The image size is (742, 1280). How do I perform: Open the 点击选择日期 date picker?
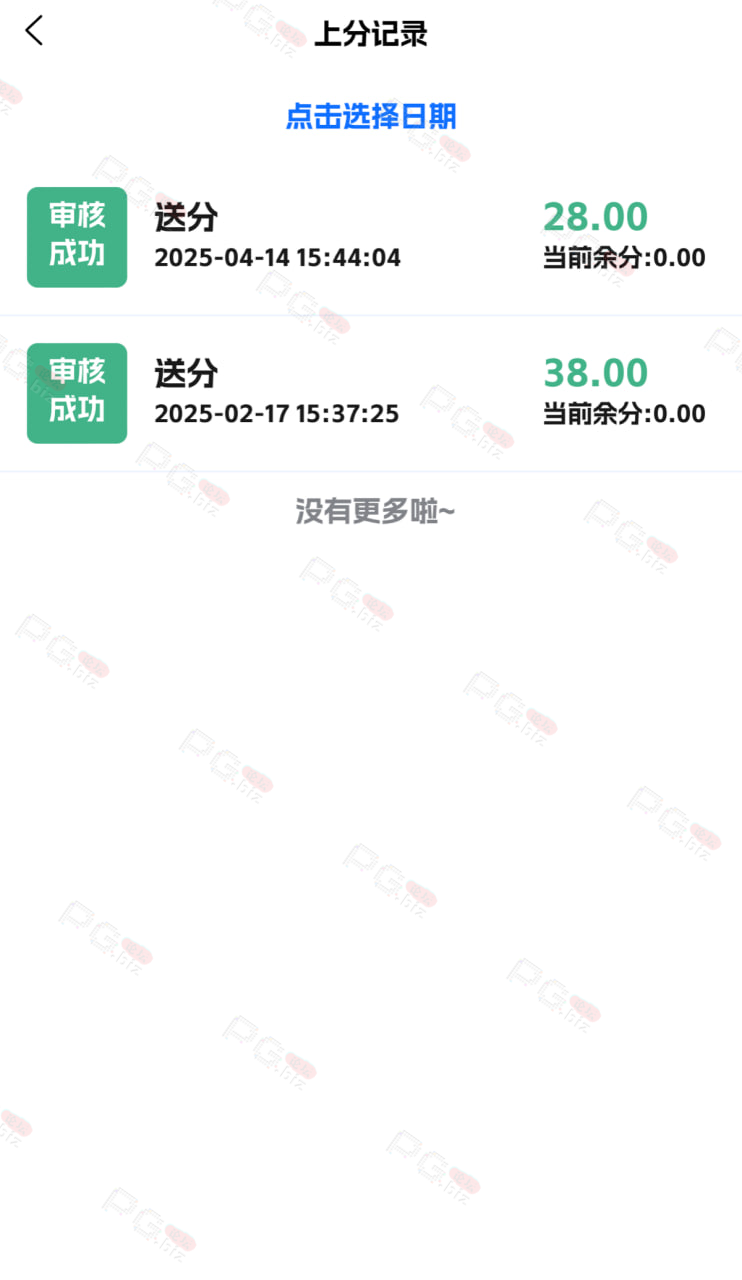371,117
